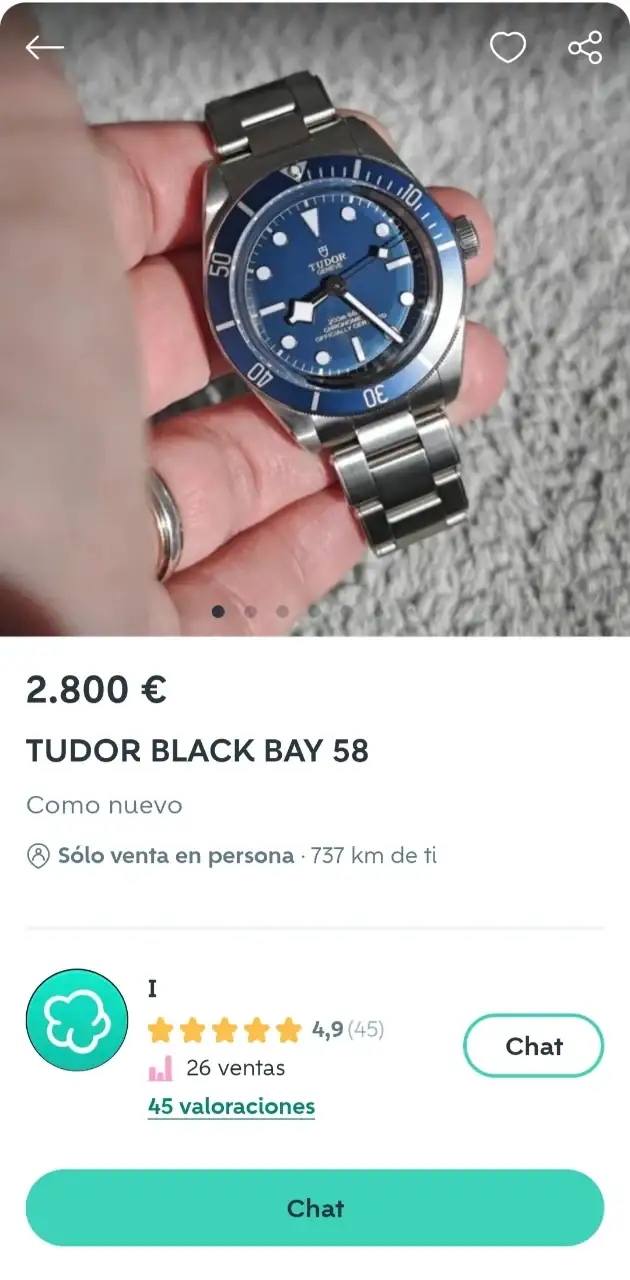Tap the outlined Chat button beside seller
The image size is (630, 1280).
tap(533, 1046)
